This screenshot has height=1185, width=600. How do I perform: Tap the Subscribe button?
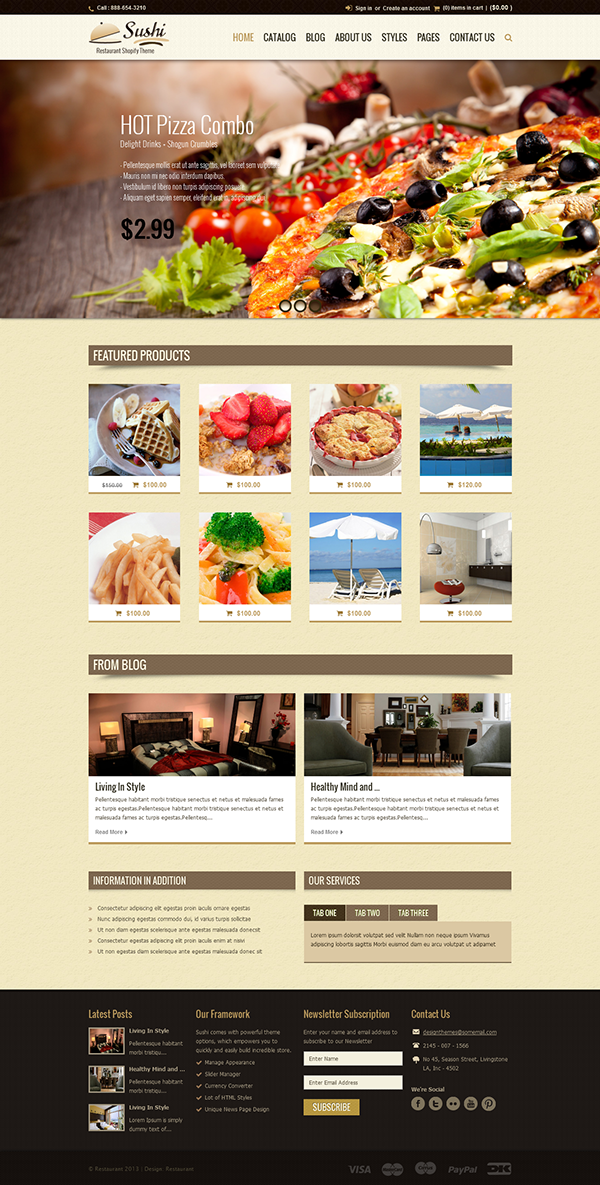pyautogui.click(x=331, y=1107)
